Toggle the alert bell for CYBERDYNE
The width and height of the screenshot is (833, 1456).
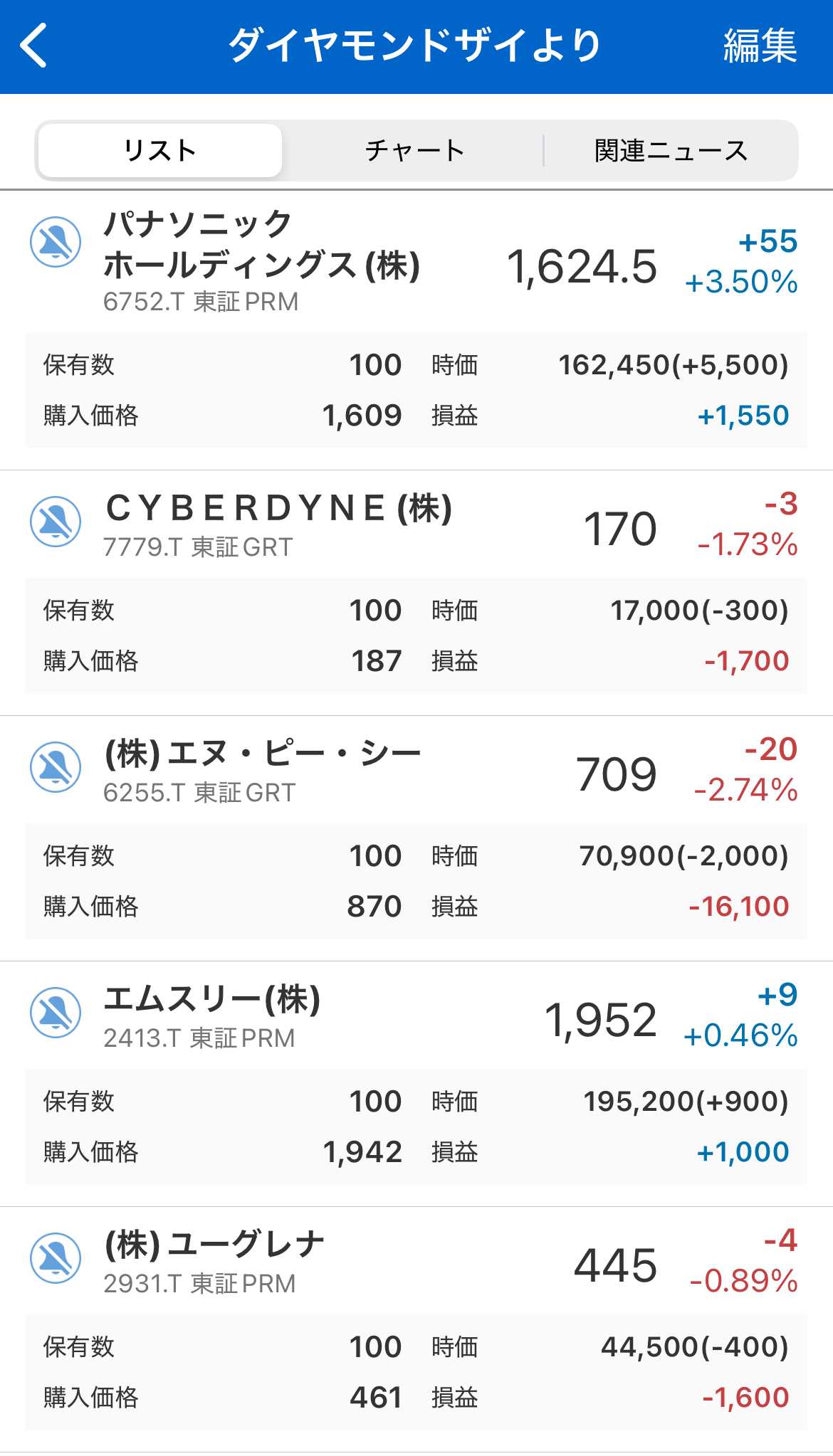click(x=56, y=522)
